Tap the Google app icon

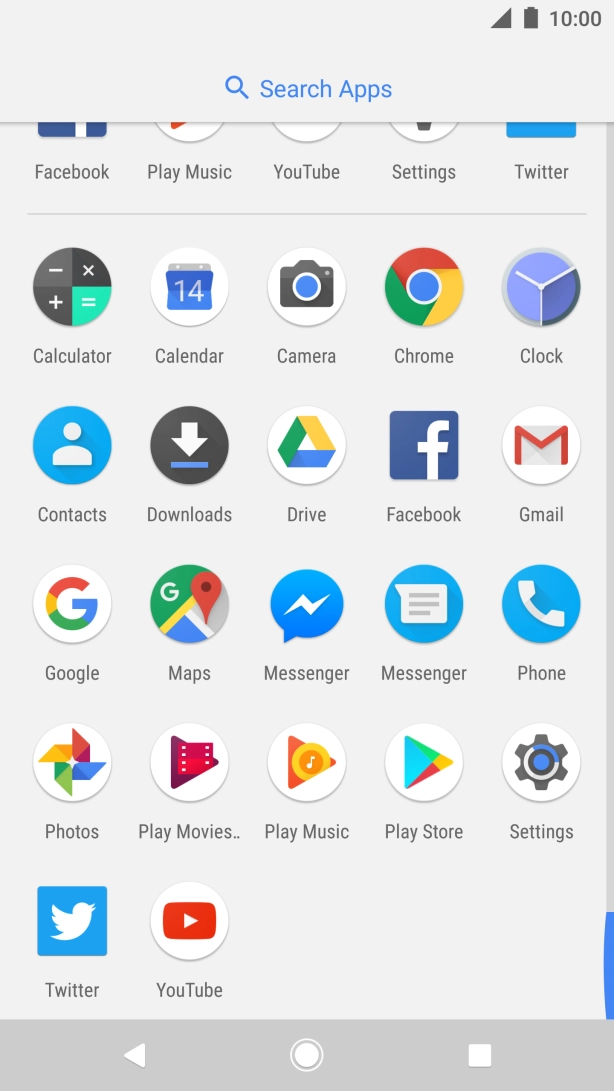(x=72, y=605)
